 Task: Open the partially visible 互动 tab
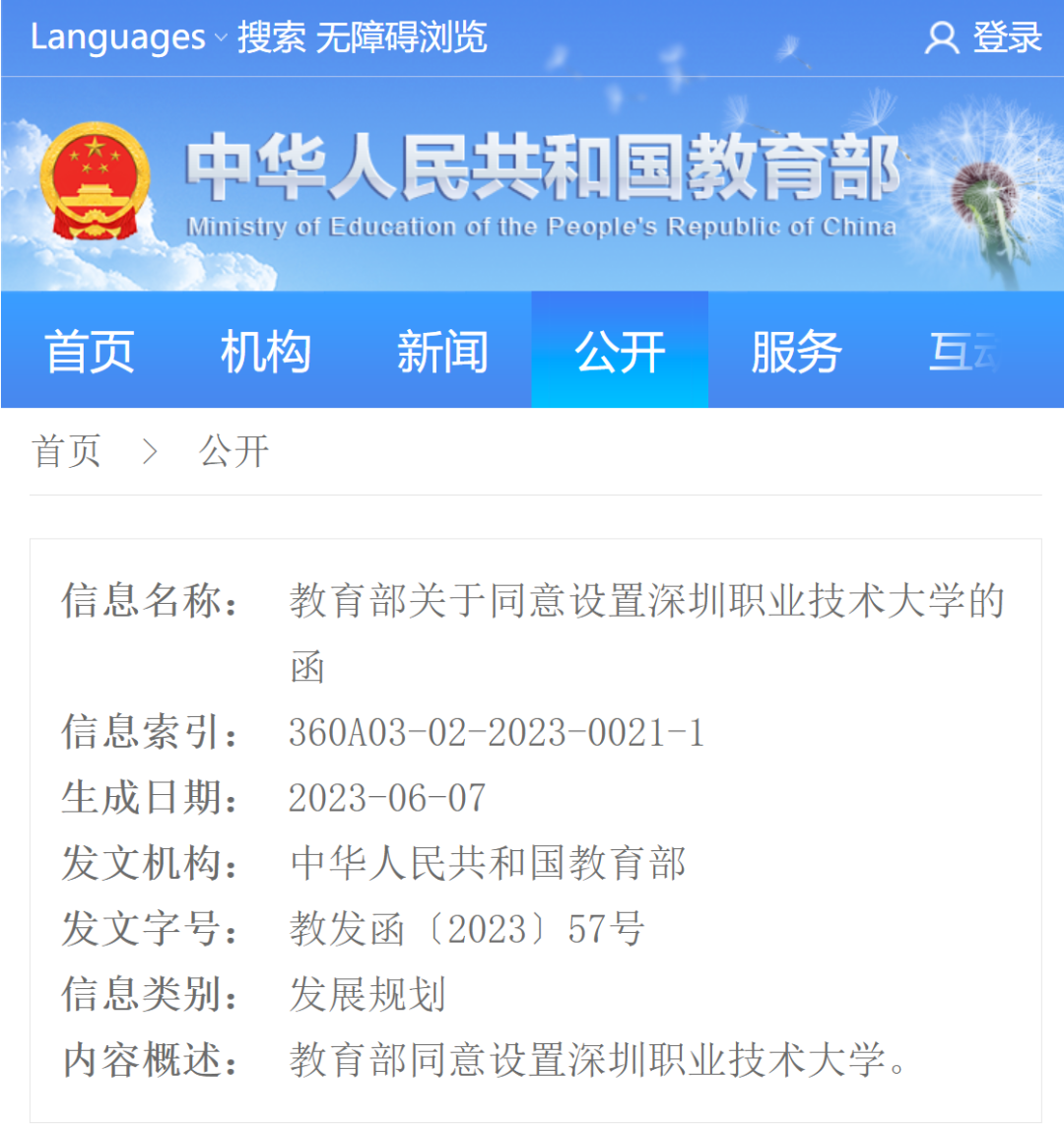tap(965, 351)
